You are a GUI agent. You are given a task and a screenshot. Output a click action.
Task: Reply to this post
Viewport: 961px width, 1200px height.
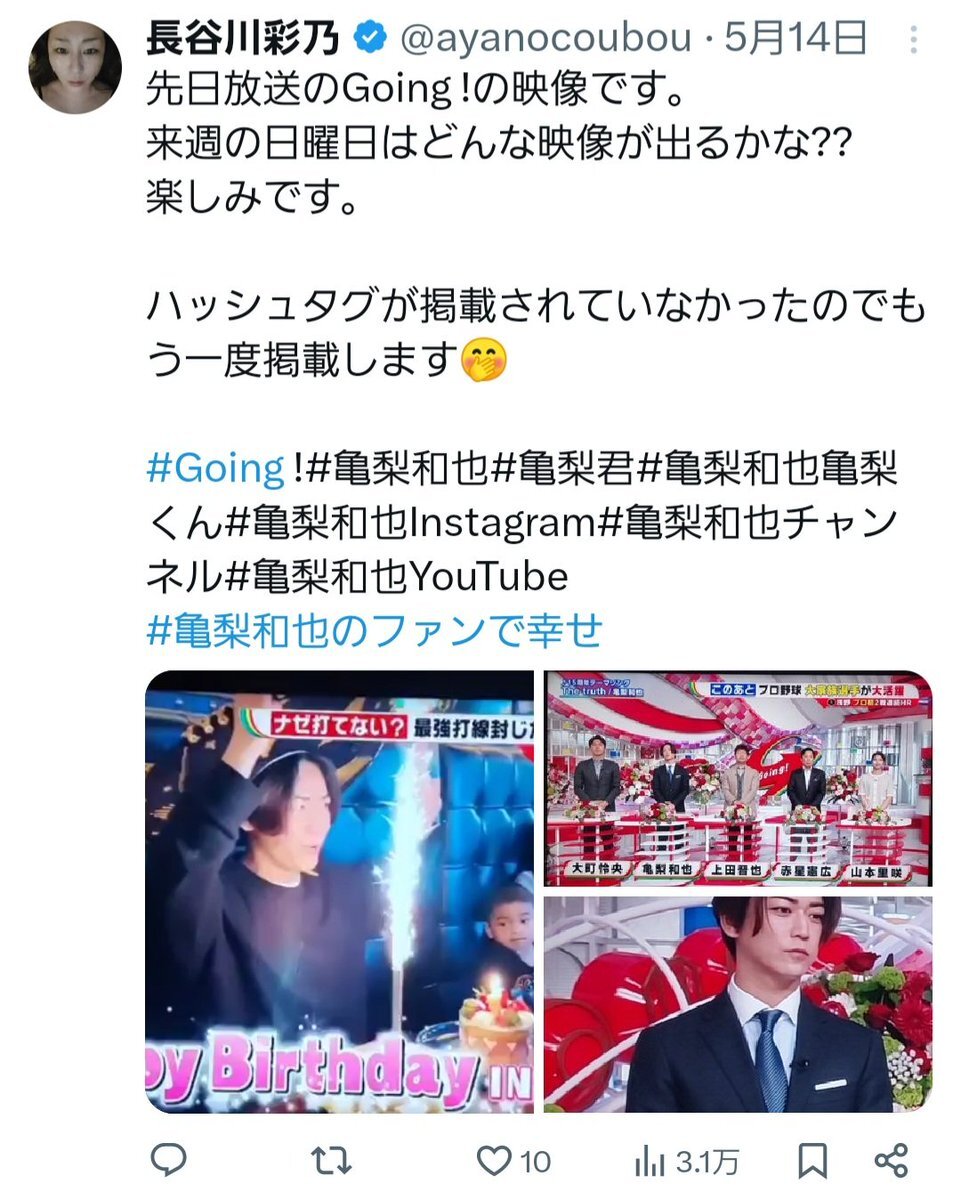[x=169, y=1160]
